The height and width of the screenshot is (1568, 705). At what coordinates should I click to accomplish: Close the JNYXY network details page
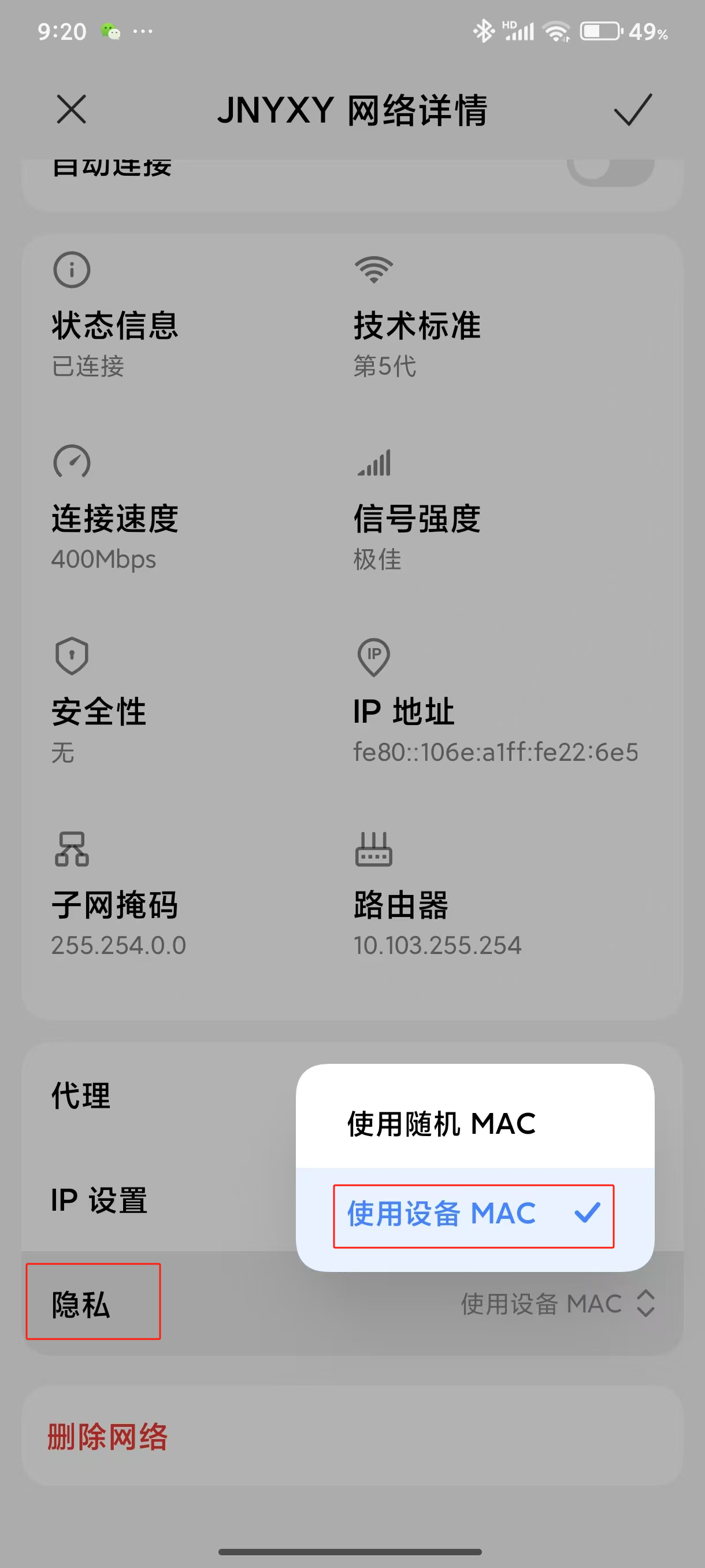coord(71,110)
